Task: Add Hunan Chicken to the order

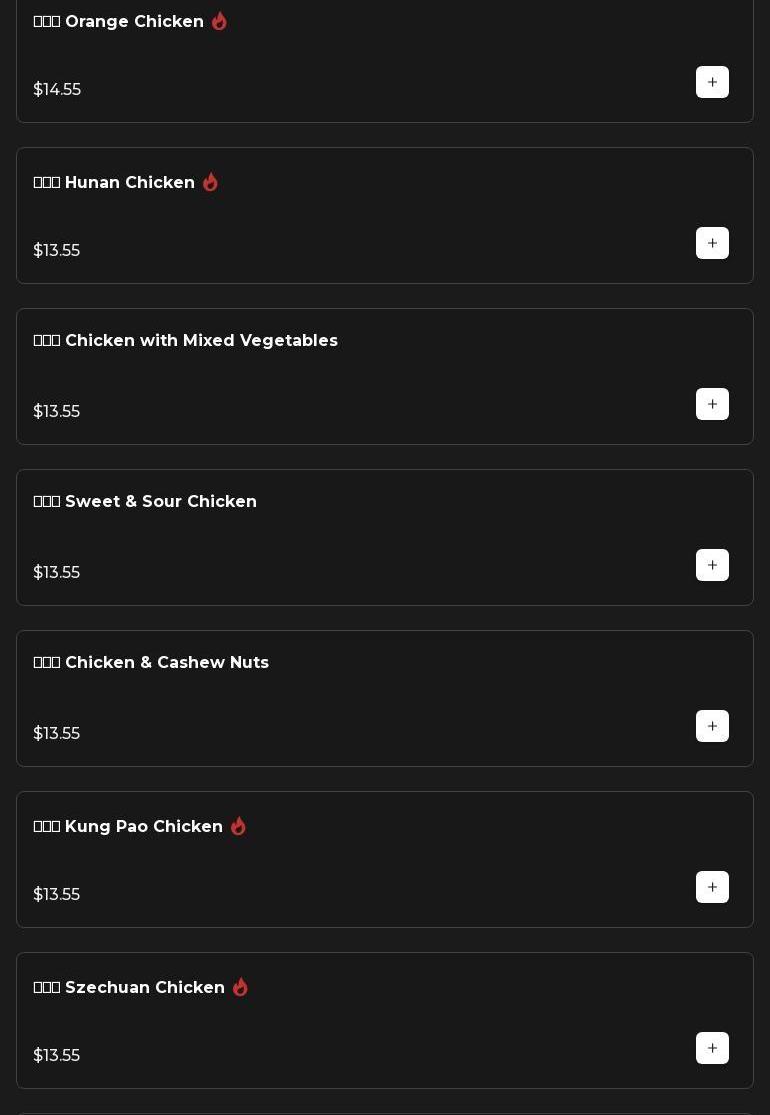Action: point(712,243)
